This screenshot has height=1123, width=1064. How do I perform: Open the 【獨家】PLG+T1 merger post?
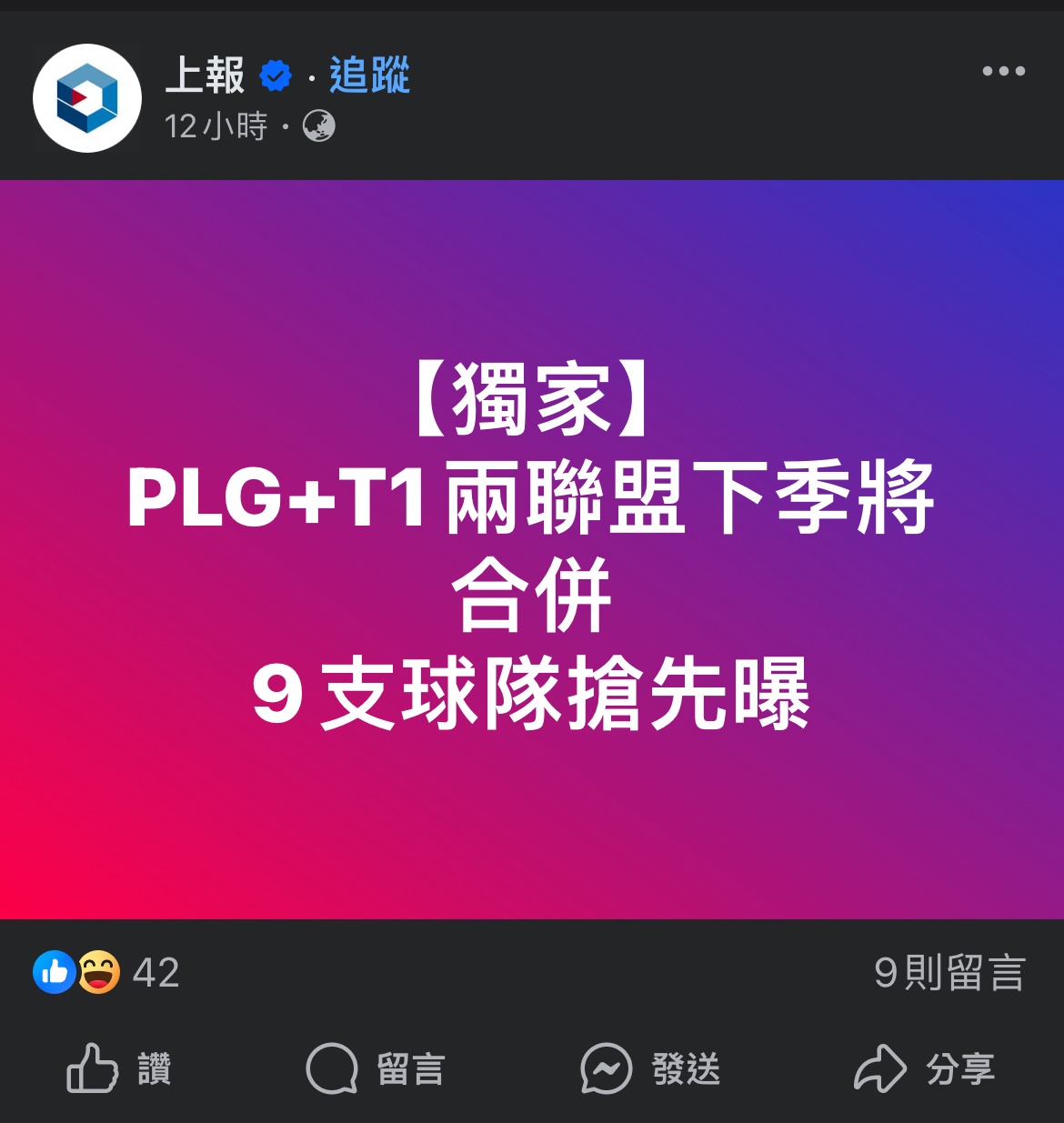click(532, 549)
